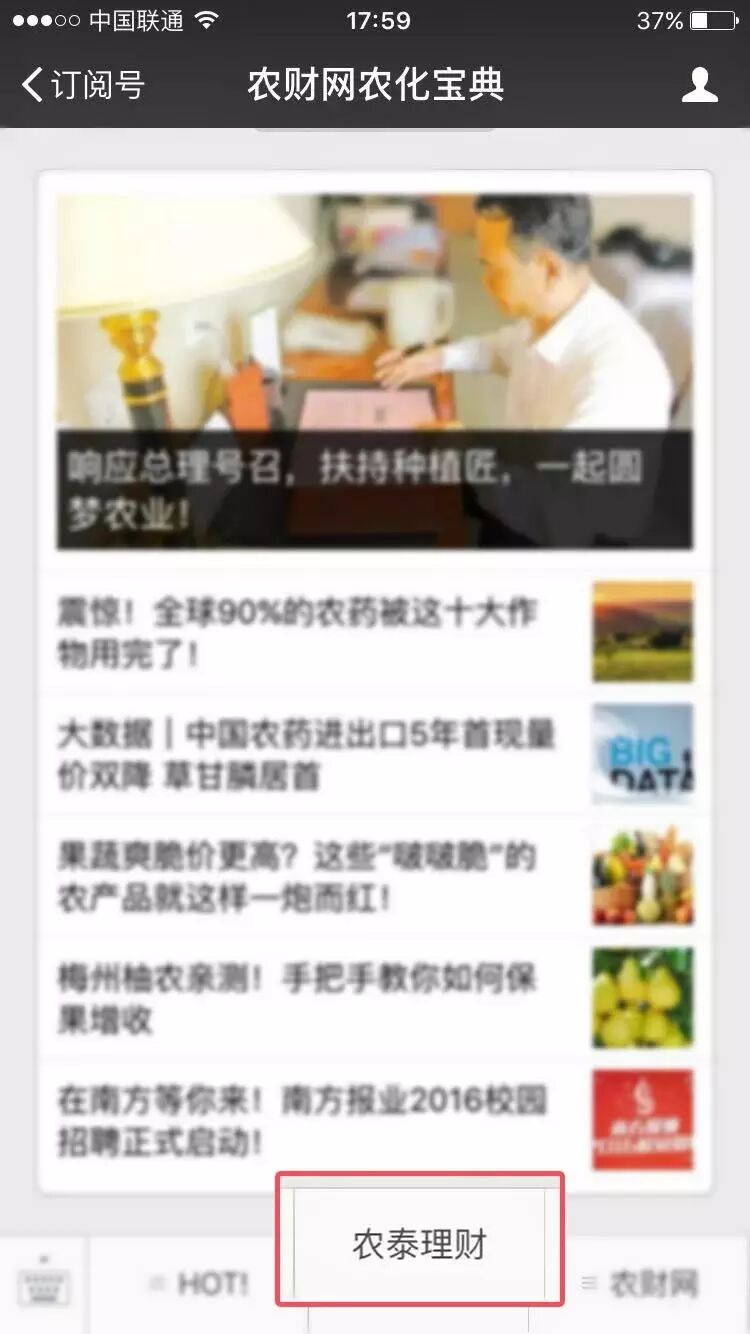This screenshot has height=1334, width=750.
Task: Open the HOT! menu
Action: point(198,1284)
